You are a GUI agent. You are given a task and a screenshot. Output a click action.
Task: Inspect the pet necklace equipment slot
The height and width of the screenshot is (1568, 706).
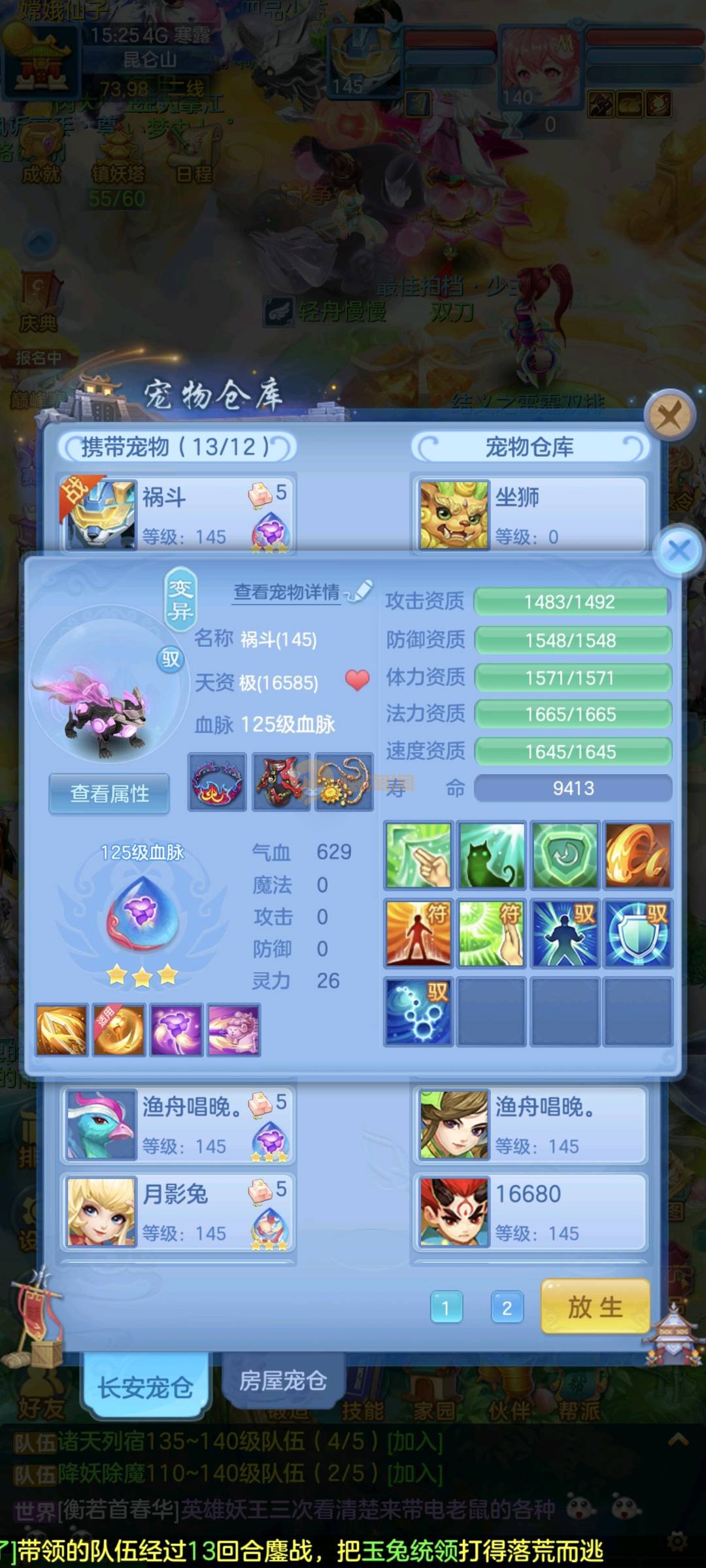(x=344, y=782)
